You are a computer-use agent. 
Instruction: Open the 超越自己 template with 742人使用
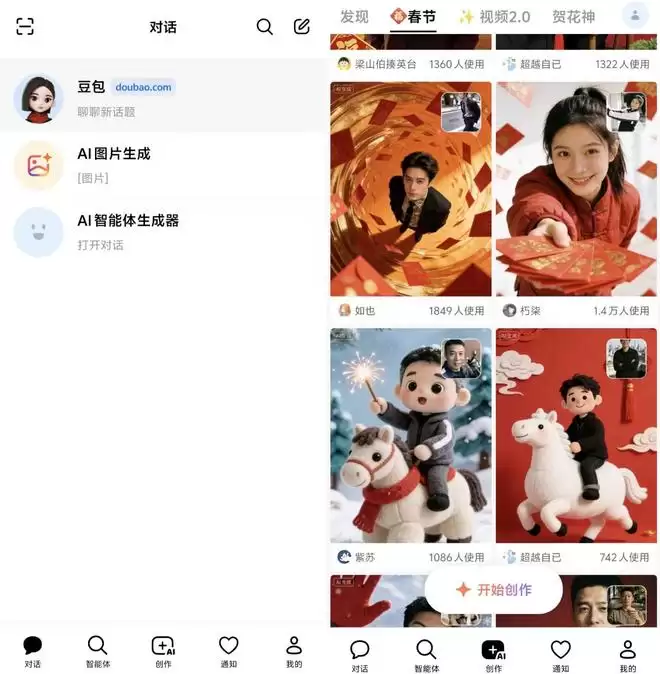tap(576, 435)
